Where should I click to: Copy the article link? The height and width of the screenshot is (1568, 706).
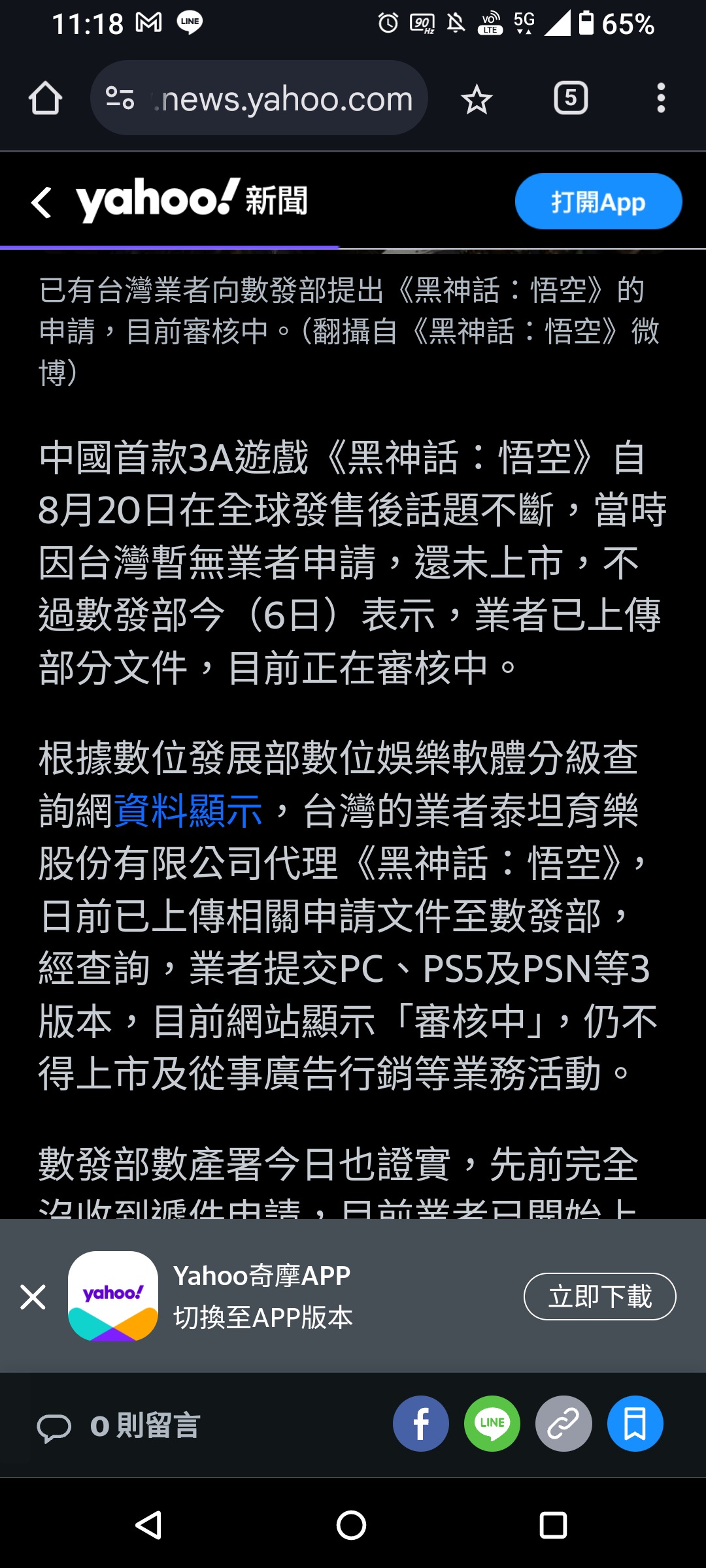coord(563,1424)
